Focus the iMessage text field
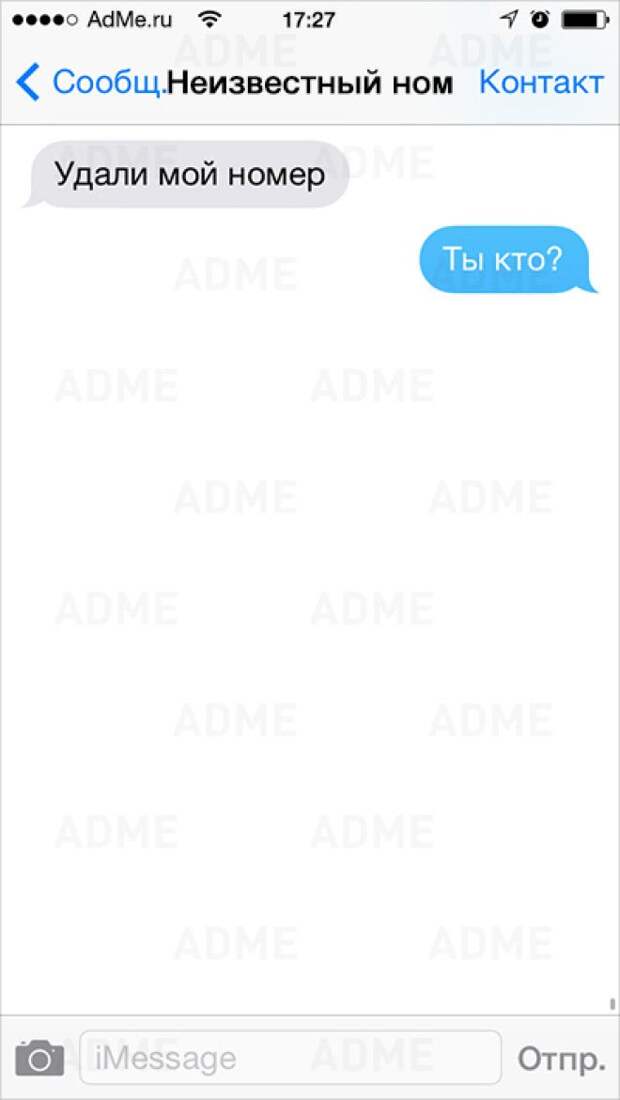 (290, 1057)
